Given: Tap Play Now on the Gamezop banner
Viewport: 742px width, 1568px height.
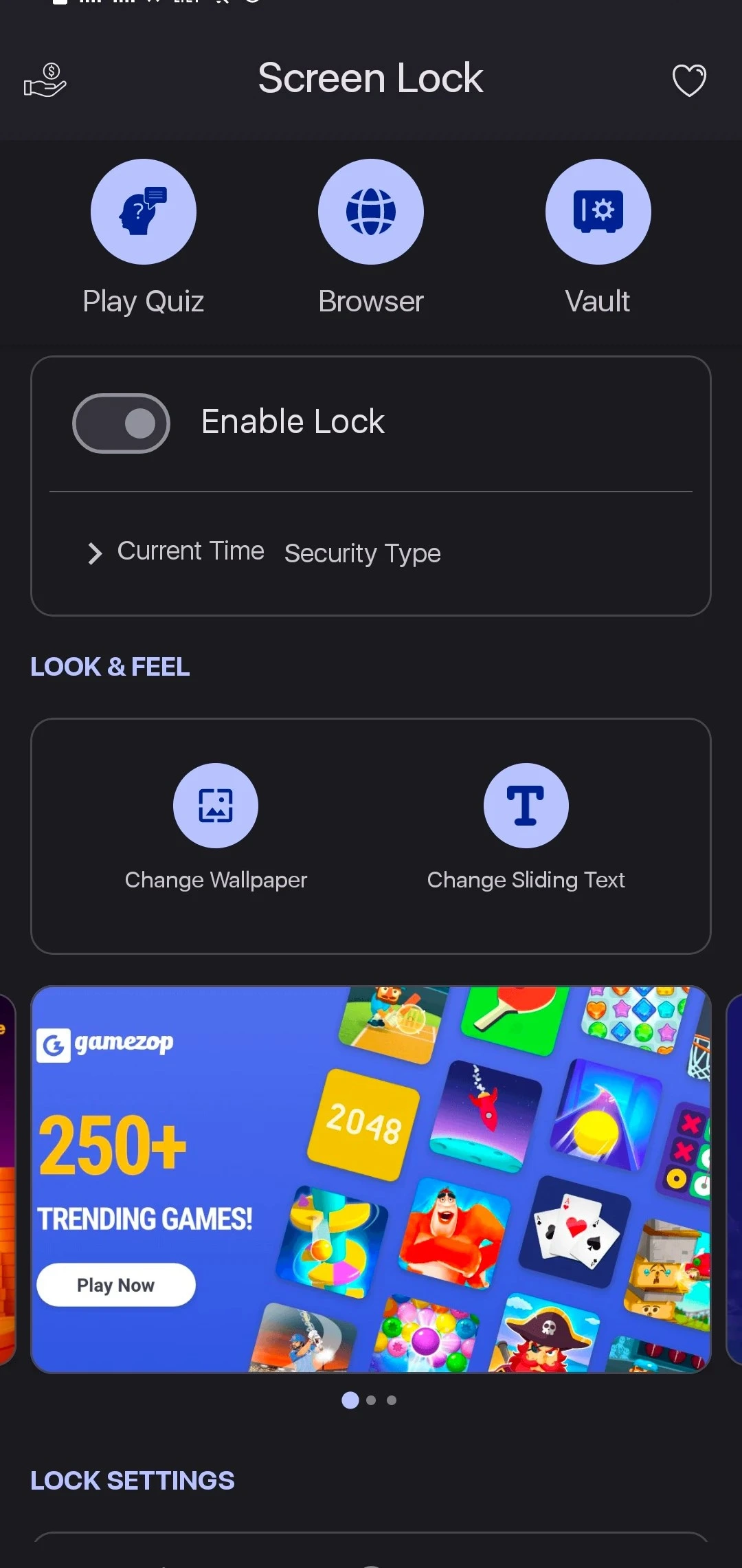Looking at the screenshot, I should tap(115, 1285).
